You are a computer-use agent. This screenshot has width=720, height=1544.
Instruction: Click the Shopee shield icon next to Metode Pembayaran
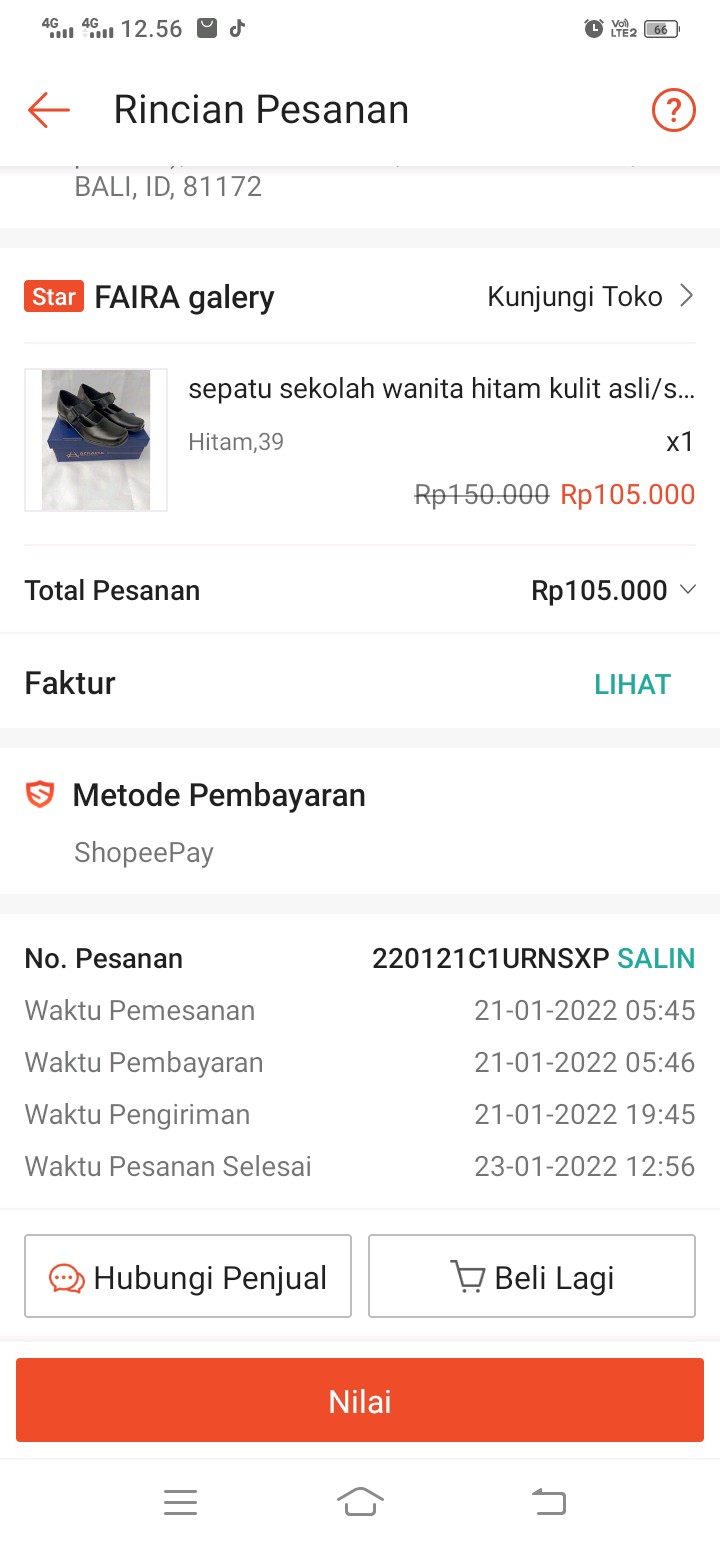(x=40, y=794)
